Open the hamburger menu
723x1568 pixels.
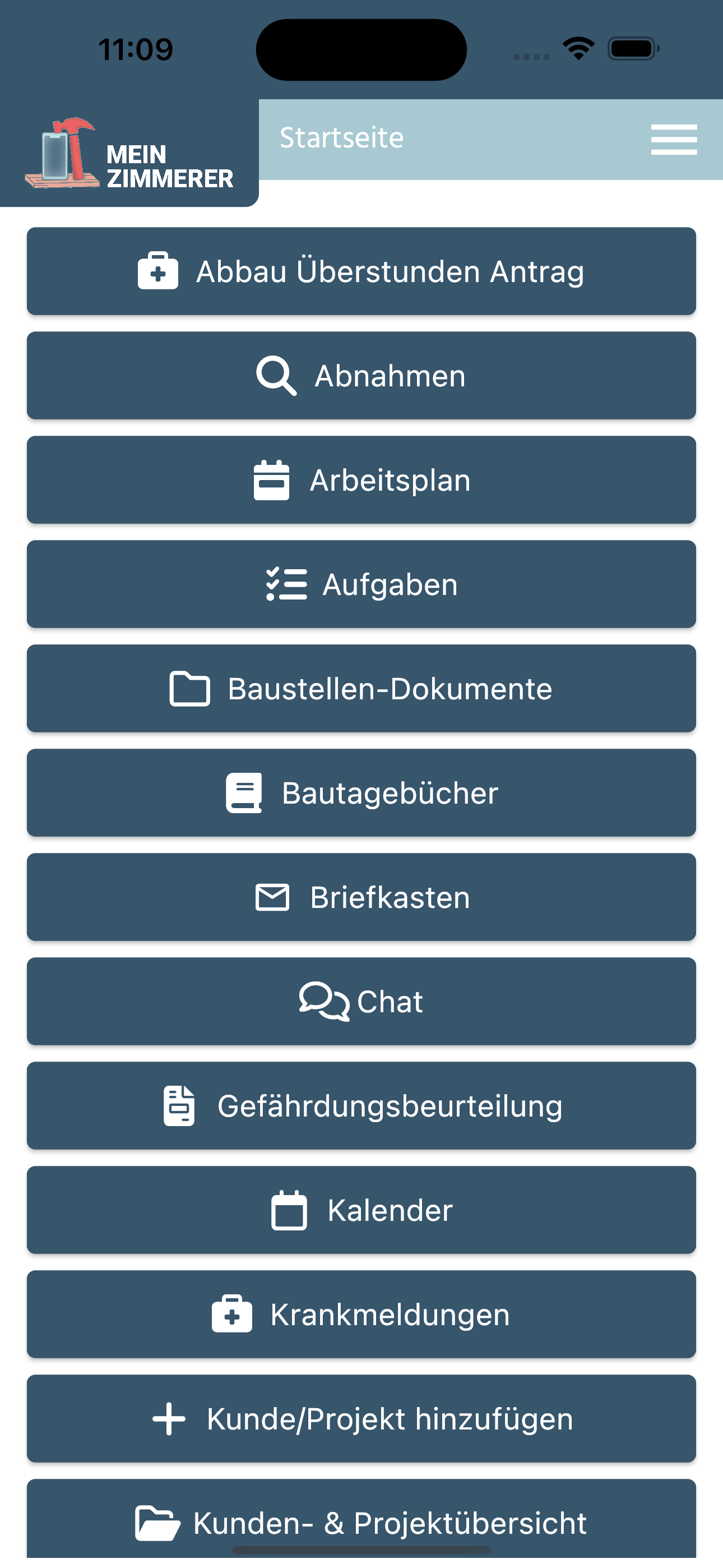coord(673,140)
